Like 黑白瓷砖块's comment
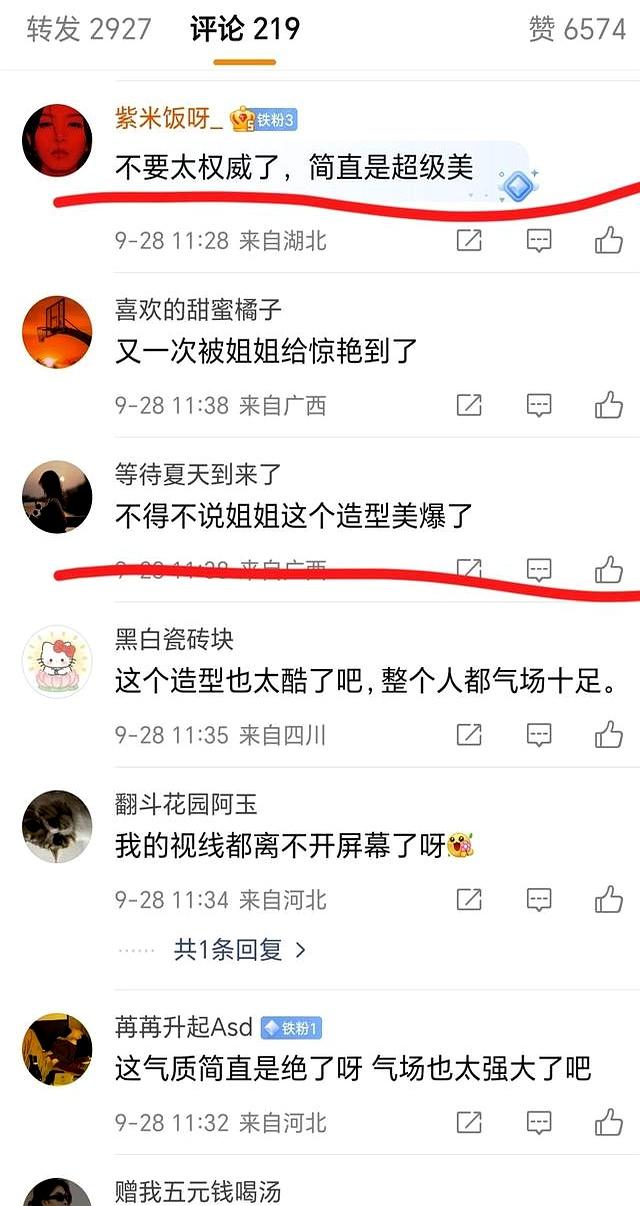The height and width of the screenshot is (1206, 640). [608, 735]
